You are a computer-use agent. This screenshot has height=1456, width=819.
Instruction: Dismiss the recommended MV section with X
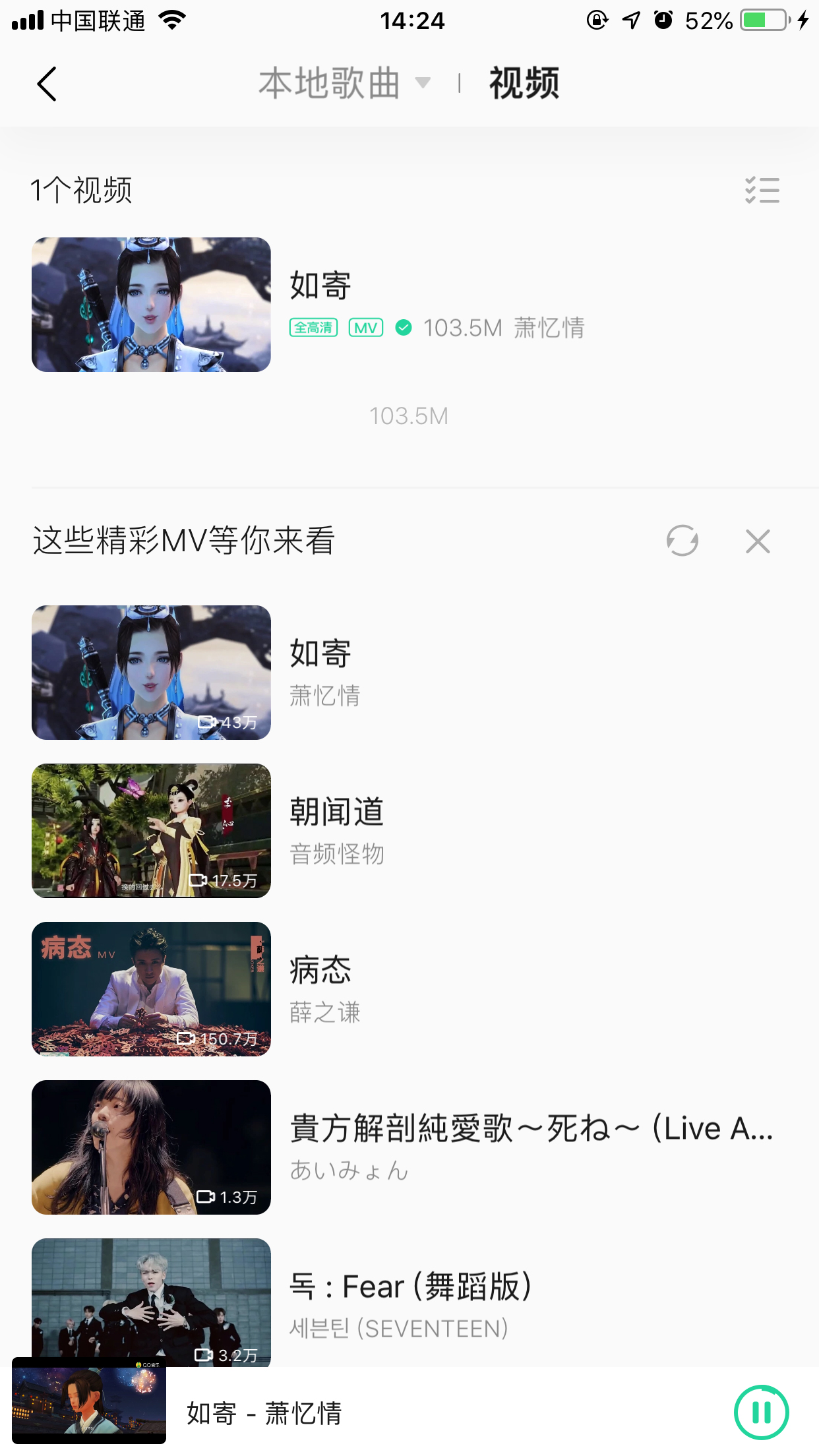[x=757, y=541]
